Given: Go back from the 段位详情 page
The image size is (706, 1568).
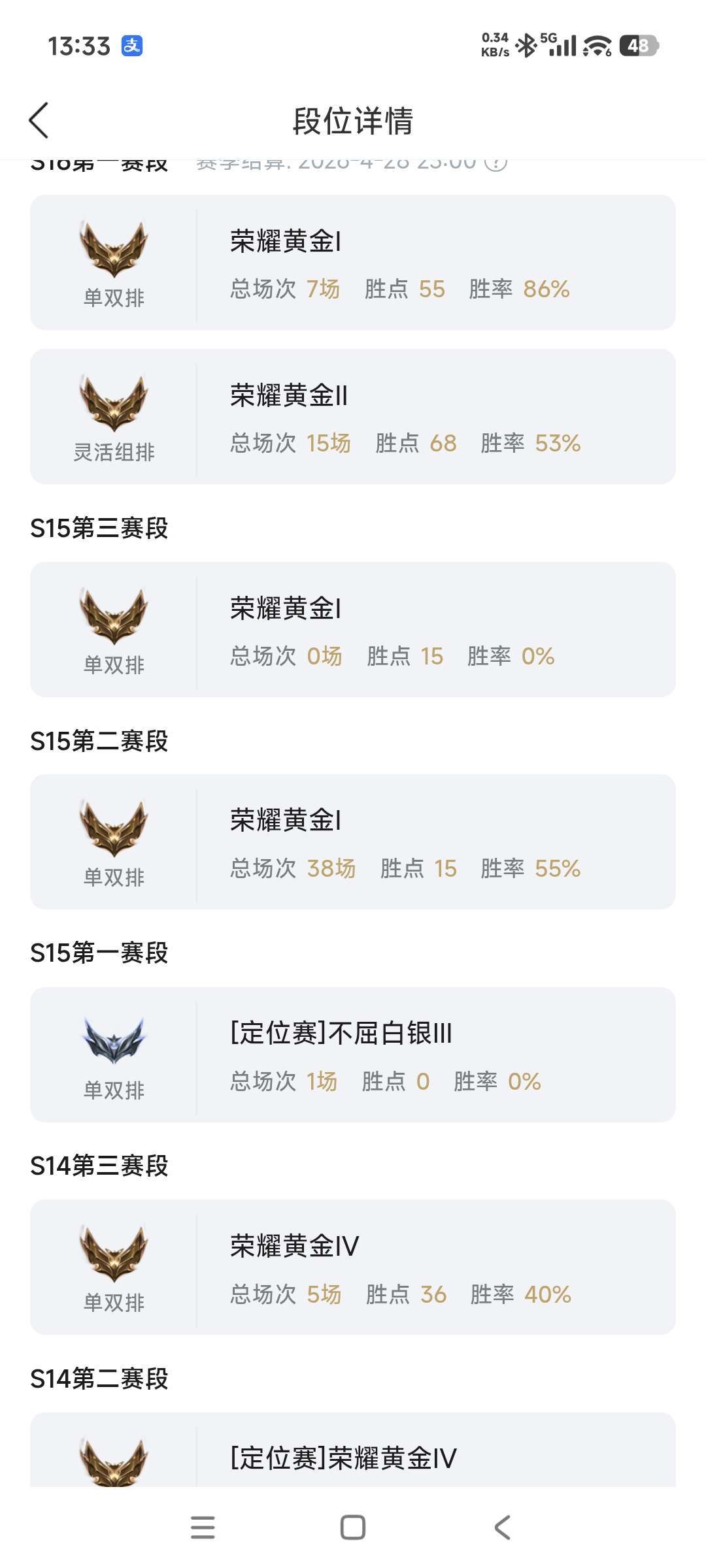Looking at the screenshot, I should pyautogui.click(x=39, y=121).
